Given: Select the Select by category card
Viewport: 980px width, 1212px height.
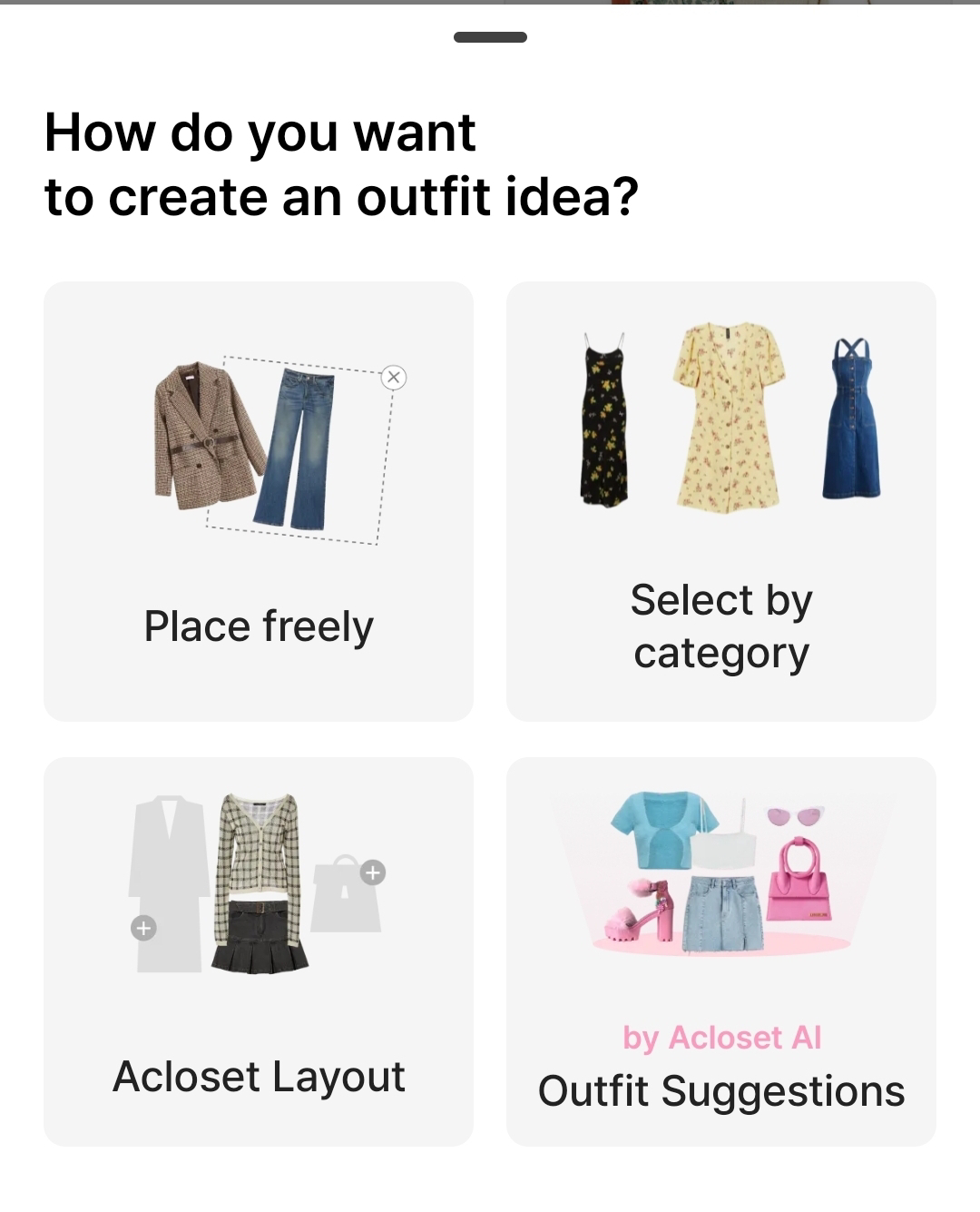Looking at the screenshot, I should (721, 501).
